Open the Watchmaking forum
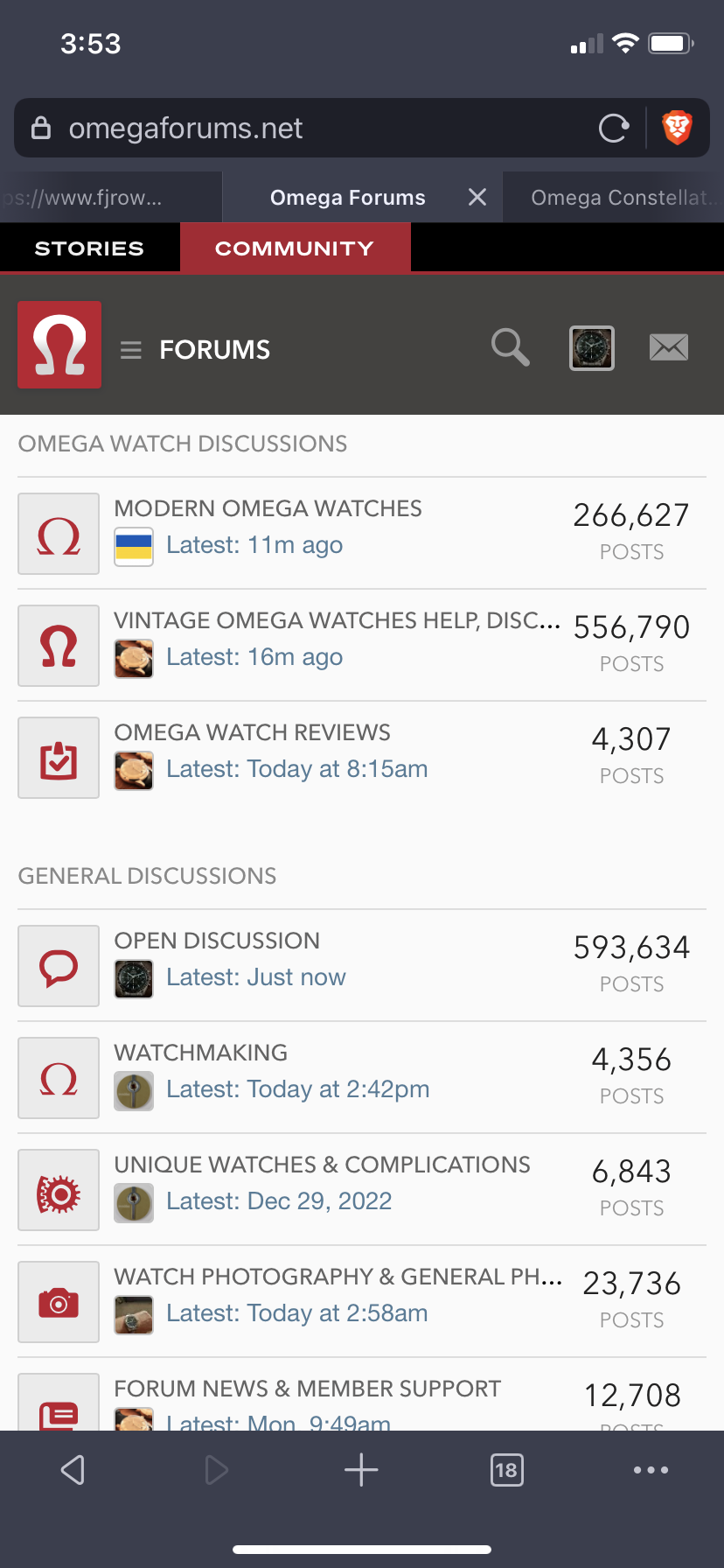The image size is (724, 1568). click(x=200, y=1053)
